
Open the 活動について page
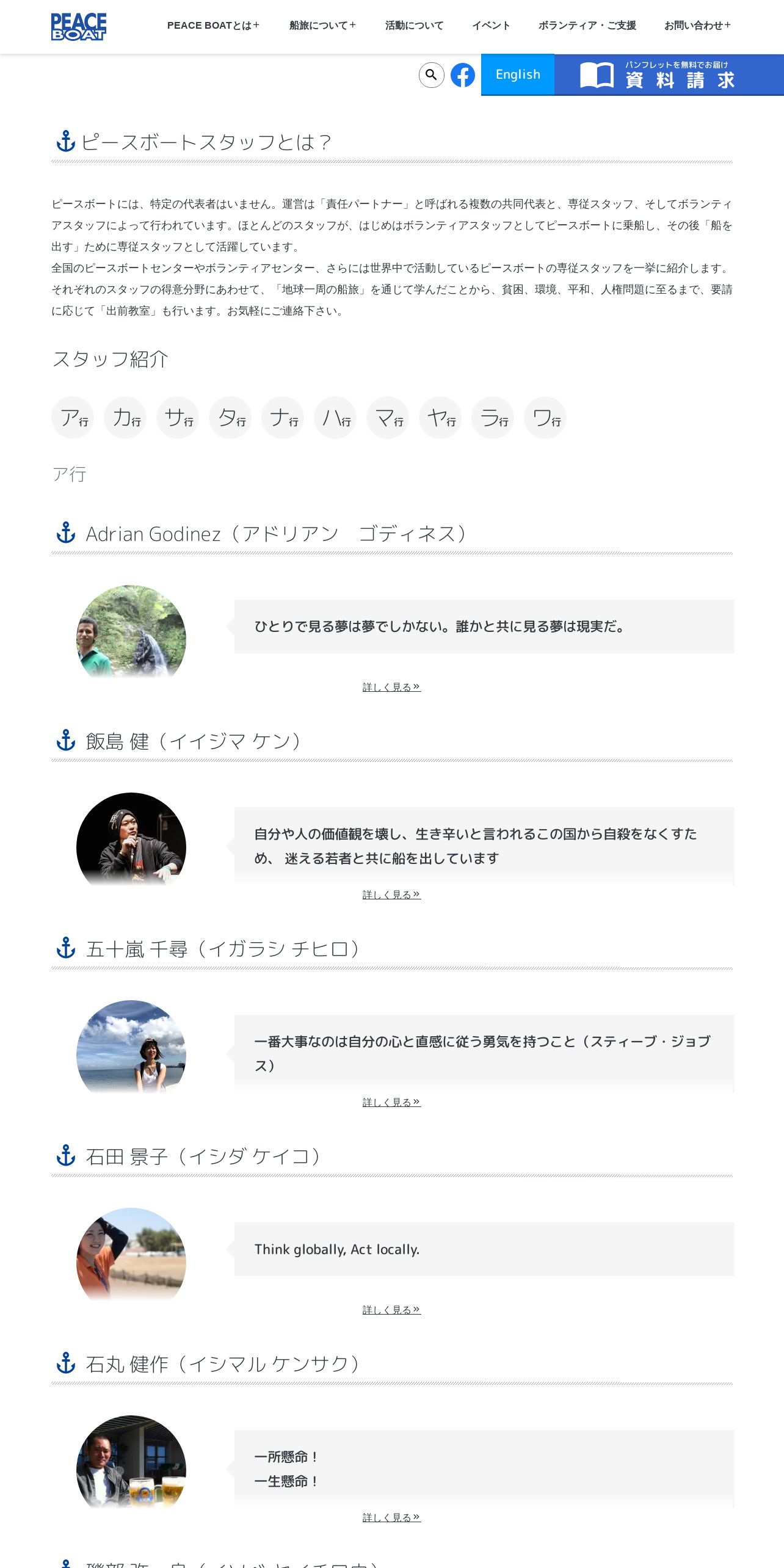(x=414, y=26)
